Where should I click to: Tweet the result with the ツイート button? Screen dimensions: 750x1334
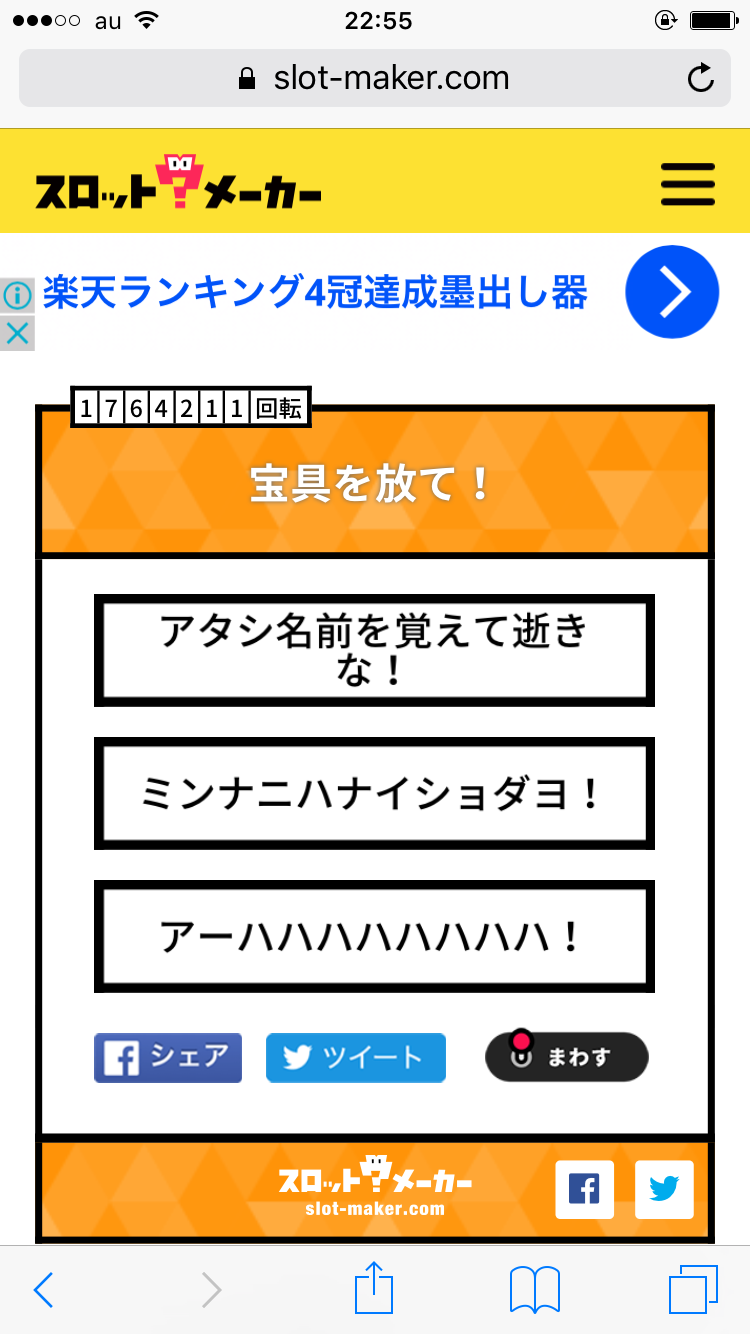click(x=355, y=1058)
